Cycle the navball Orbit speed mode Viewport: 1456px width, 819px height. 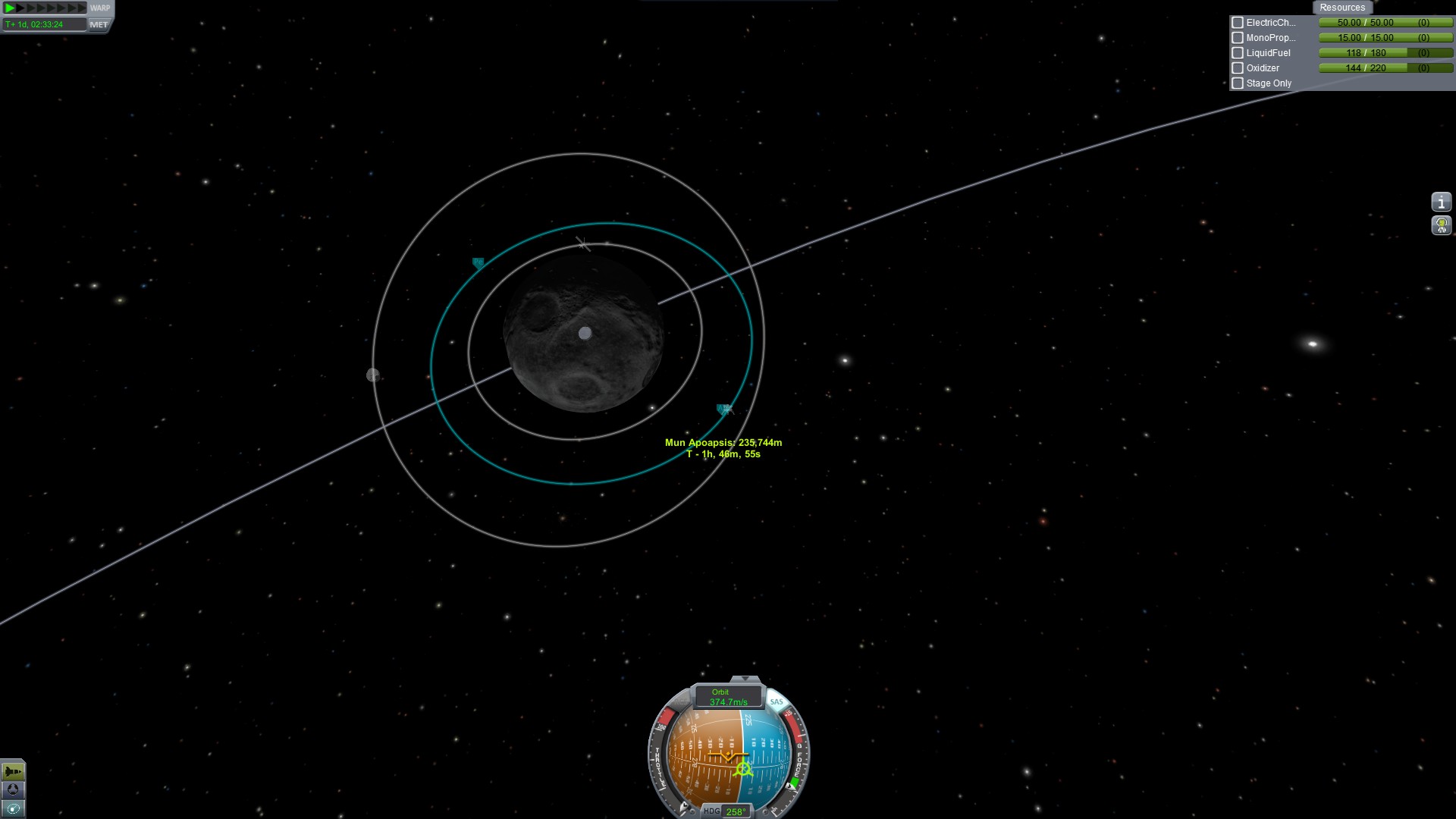pyautogui.click(x=728, y=697)
